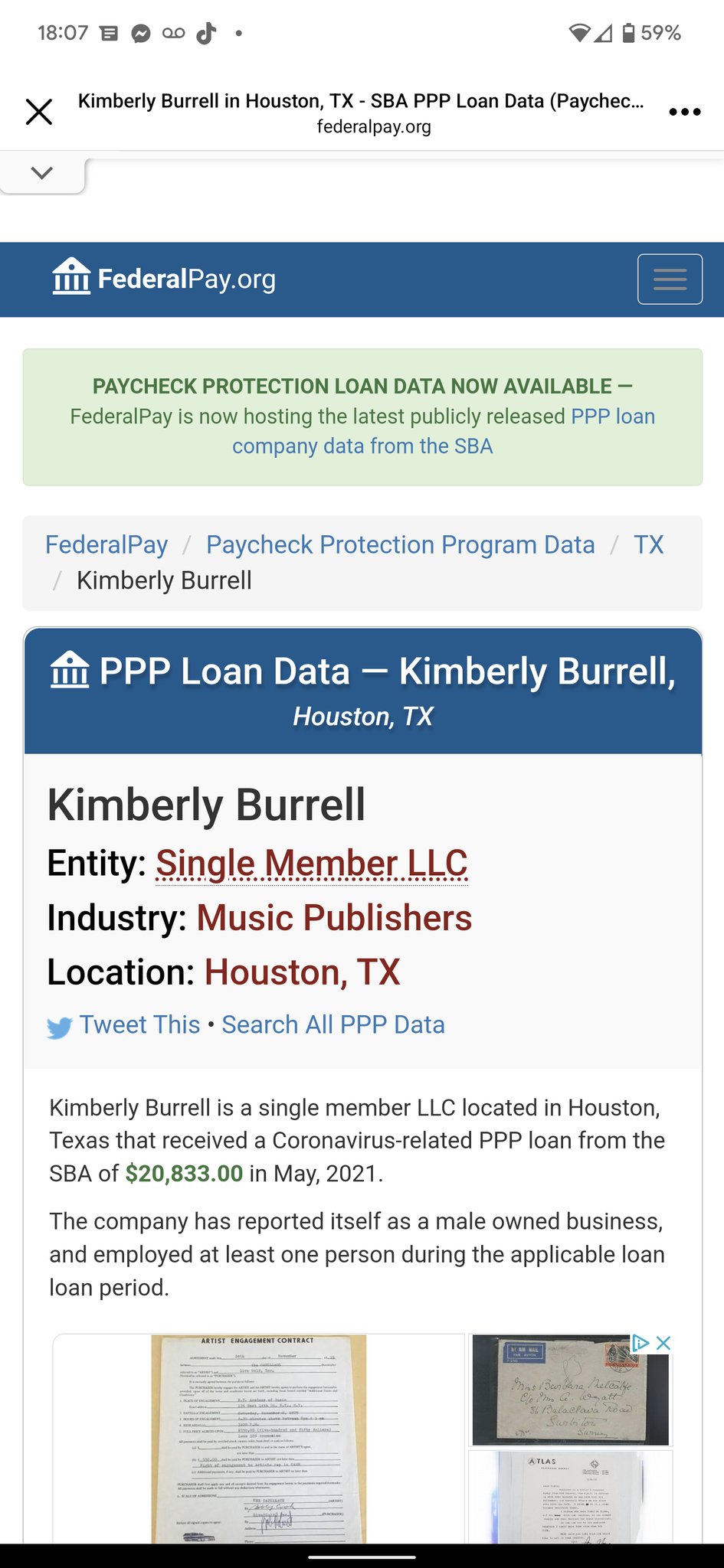
Task: Open the air mail envelope ad image
Action: [571, 1390]
